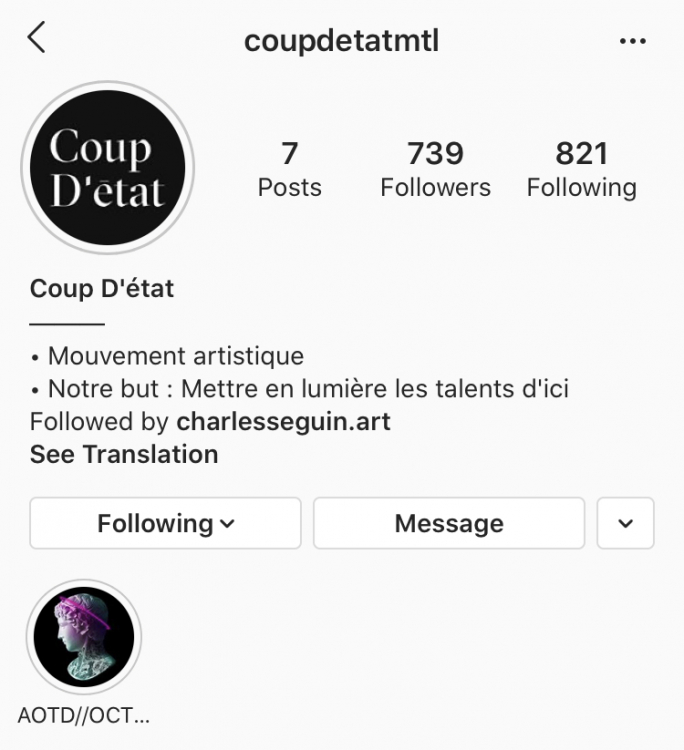Message Coup D'état

[x=449, y=523]
